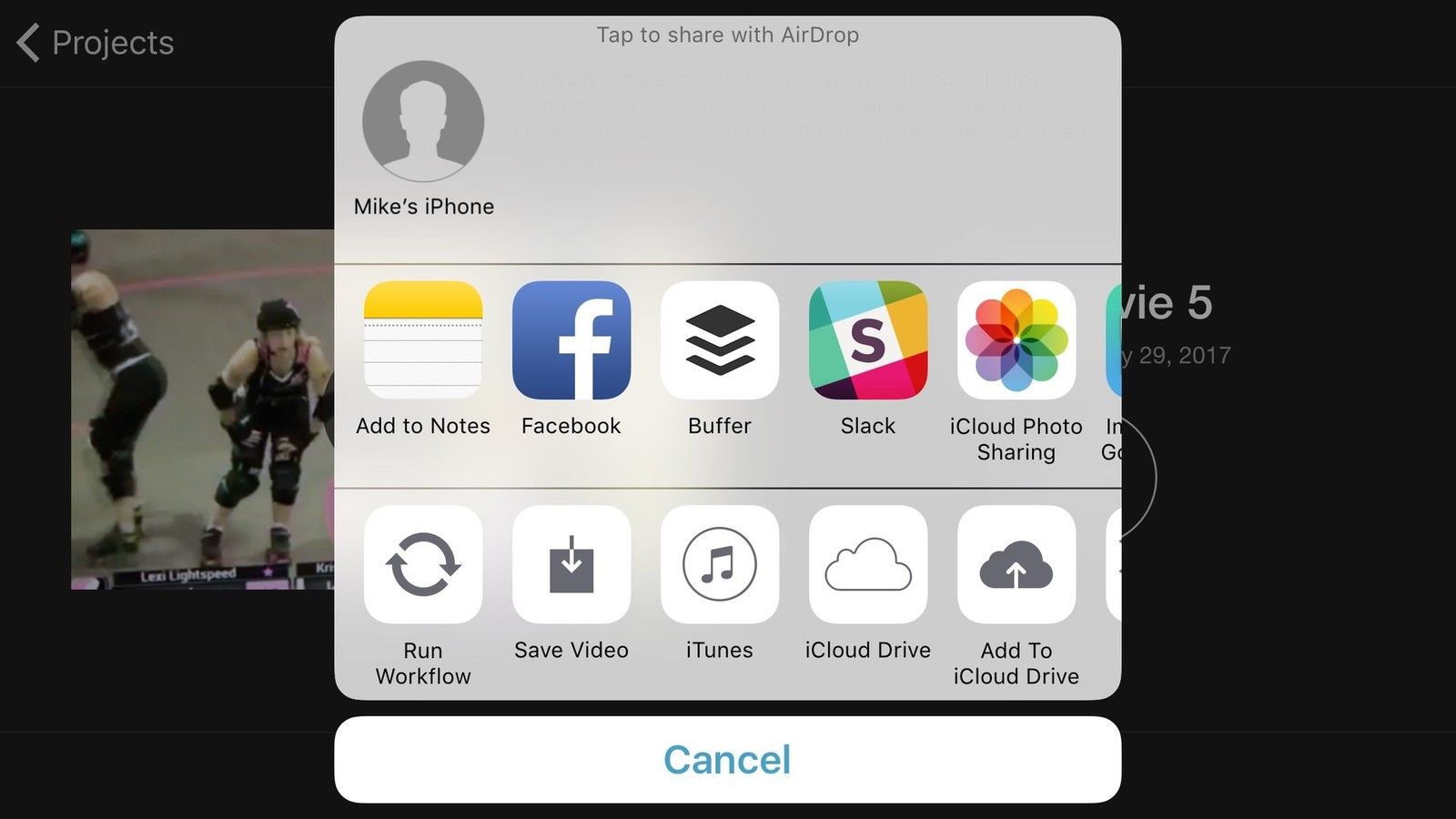The height and width of the screenshot is (819, 1456).
Task: Send the video to Slack
Action: (x=868, y=340)
